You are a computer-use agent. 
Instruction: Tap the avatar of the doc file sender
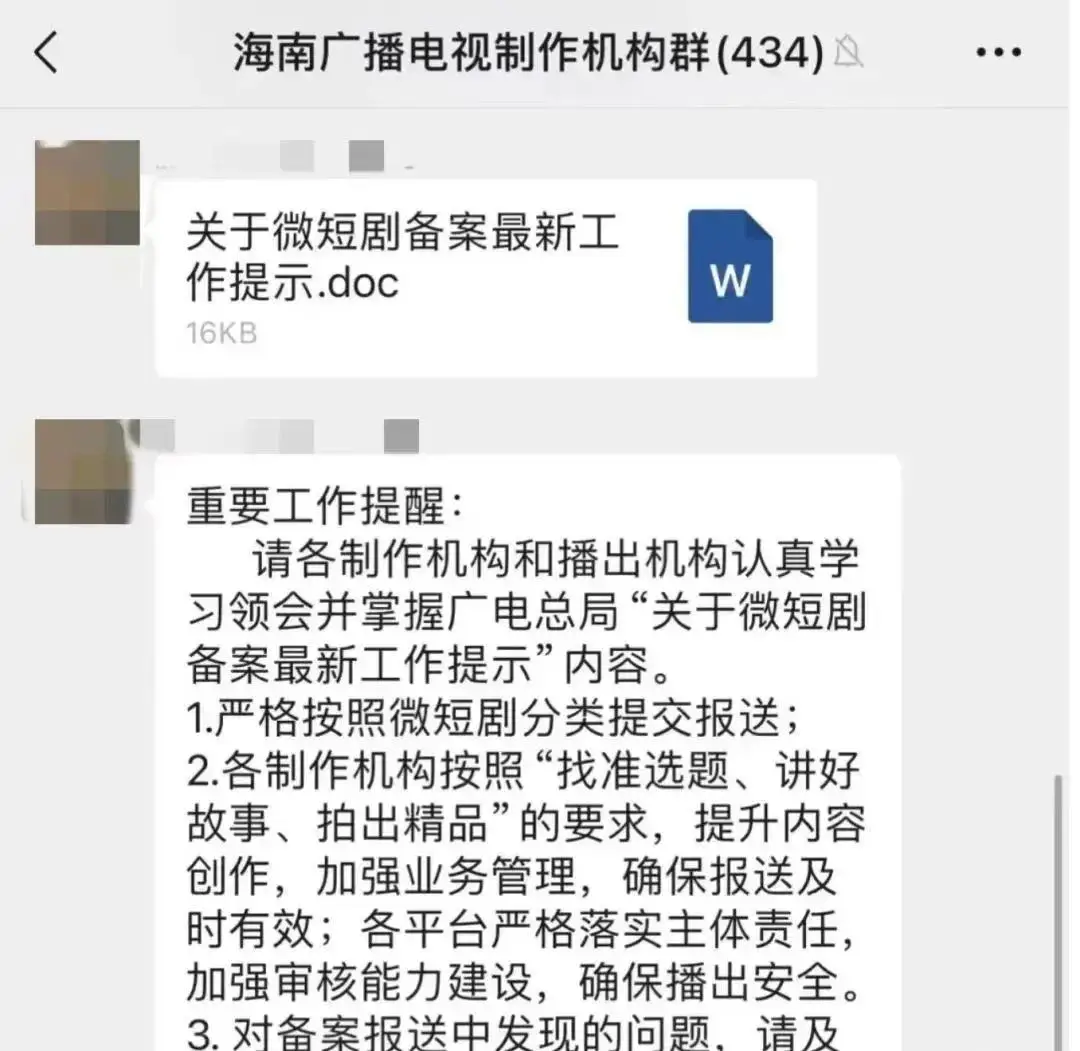(87, 193)
